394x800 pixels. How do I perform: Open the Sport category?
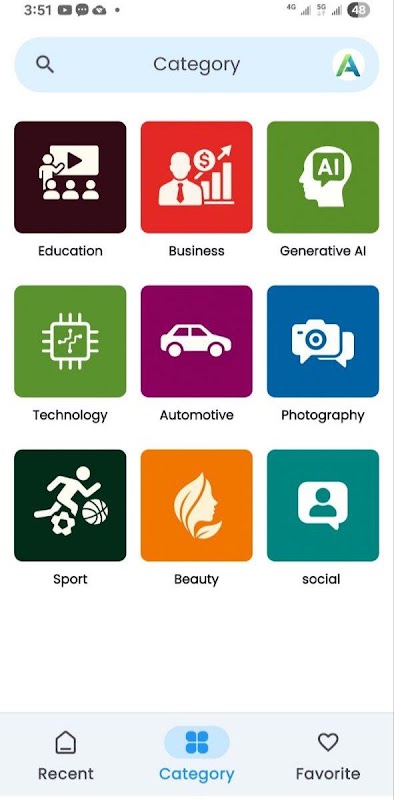coord(70,506)
